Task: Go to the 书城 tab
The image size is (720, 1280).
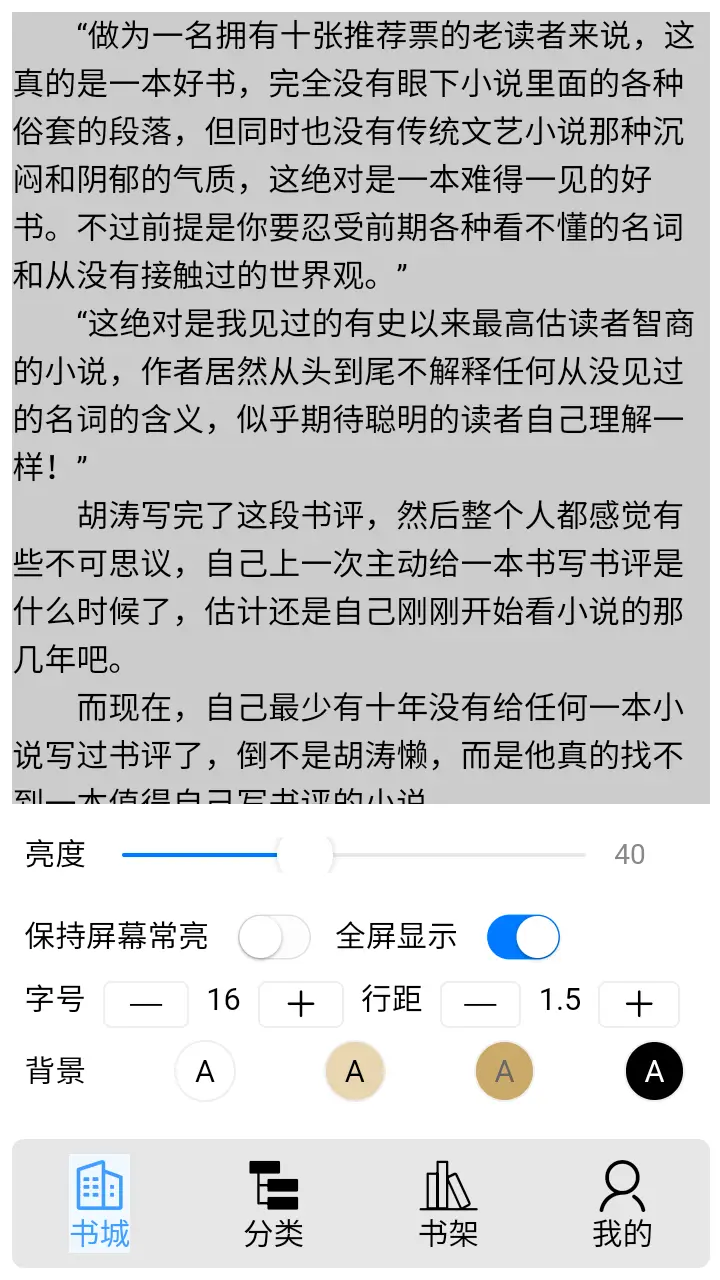Action: [x=100, y=1204]
